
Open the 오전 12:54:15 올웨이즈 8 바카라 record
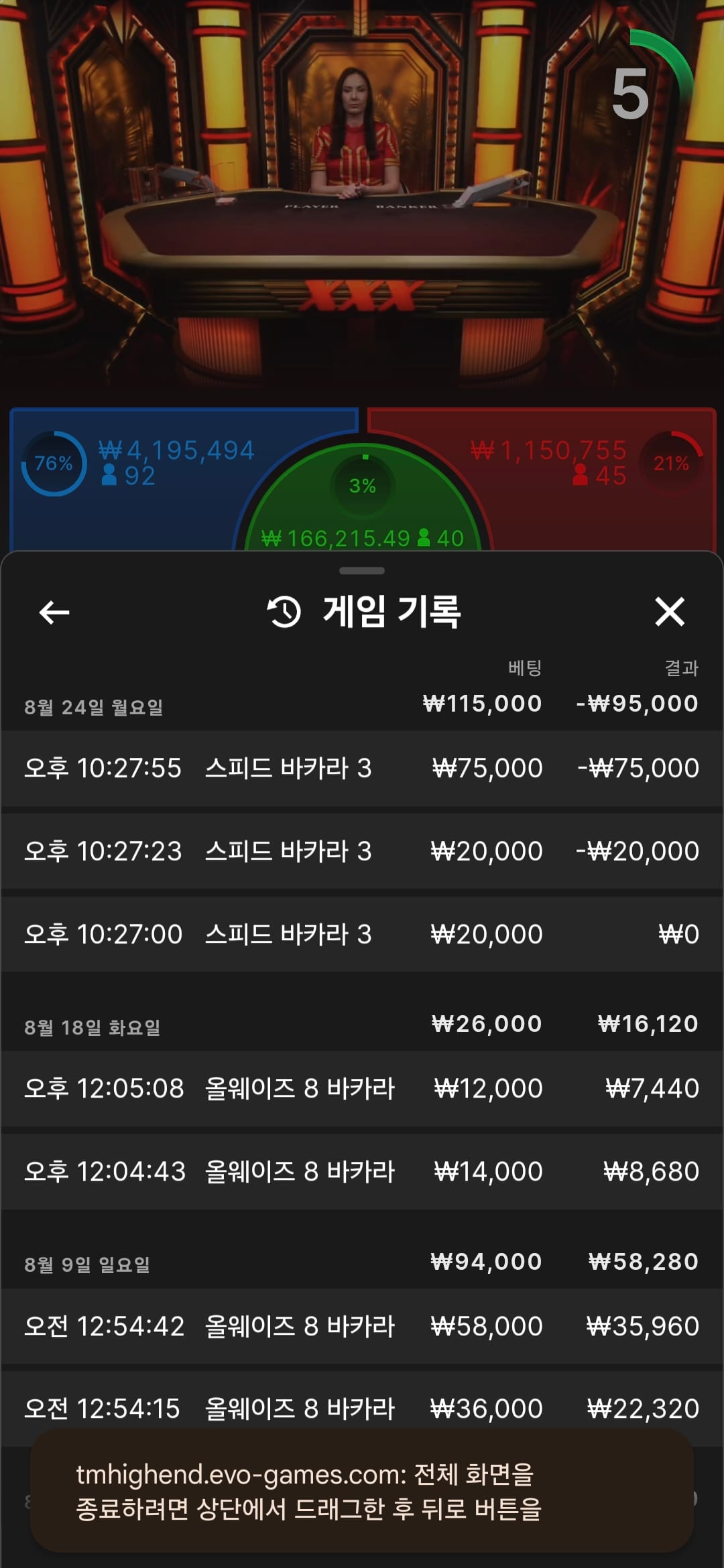(x=362, y=1408)
